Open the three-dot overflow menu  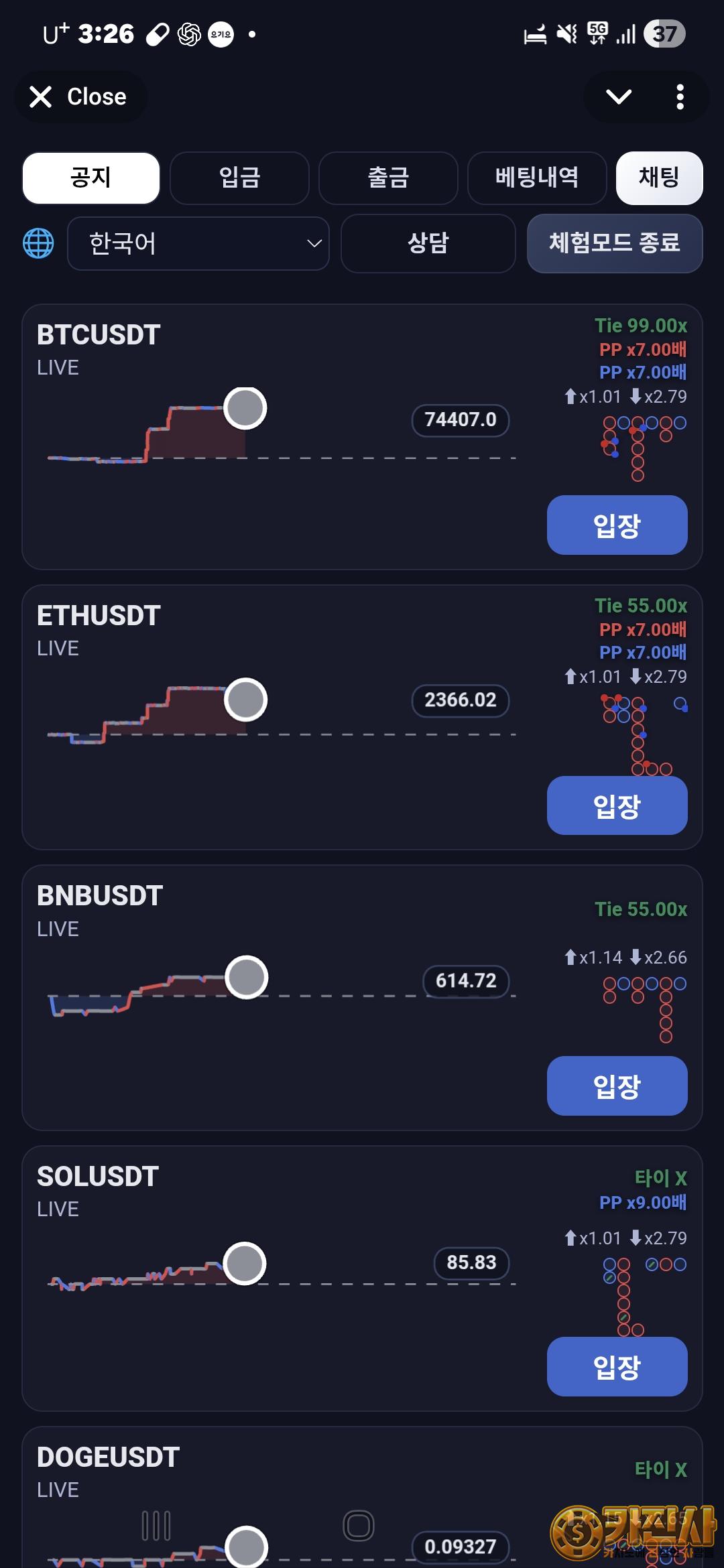click(x=680, y=97)
